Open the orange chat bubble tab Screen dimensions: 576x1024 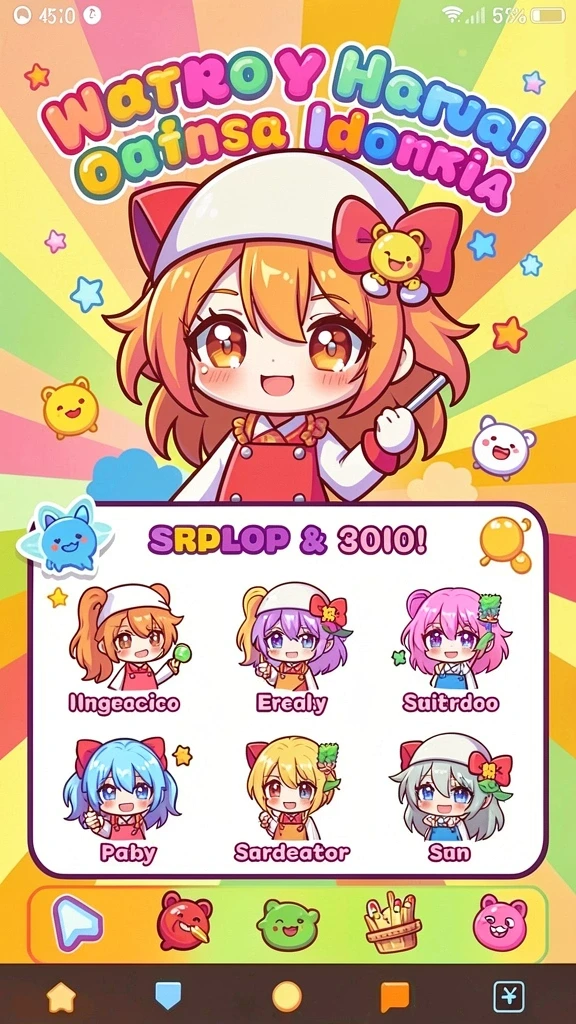[x=395, y=997]
